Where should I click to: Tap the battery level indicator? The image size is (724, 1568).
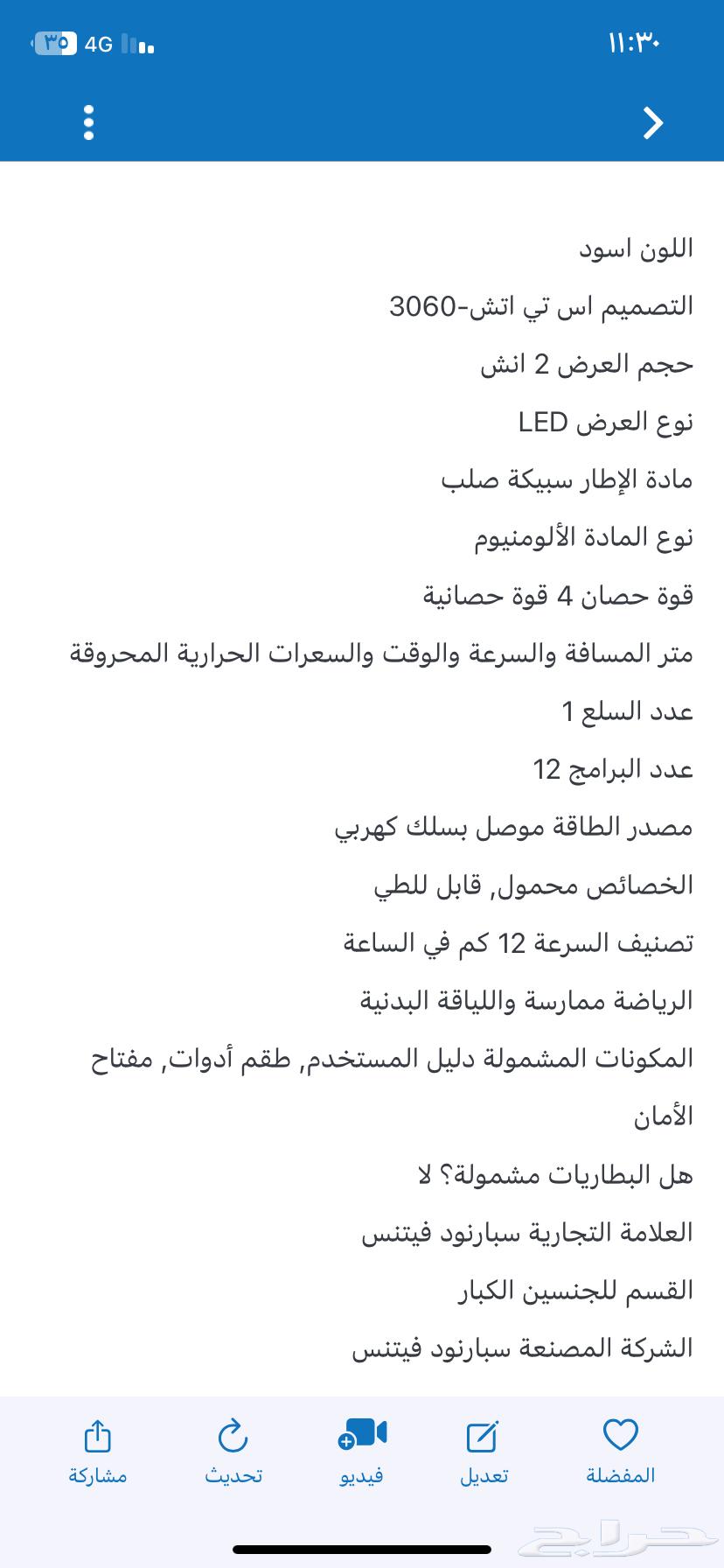click(56, 43)
